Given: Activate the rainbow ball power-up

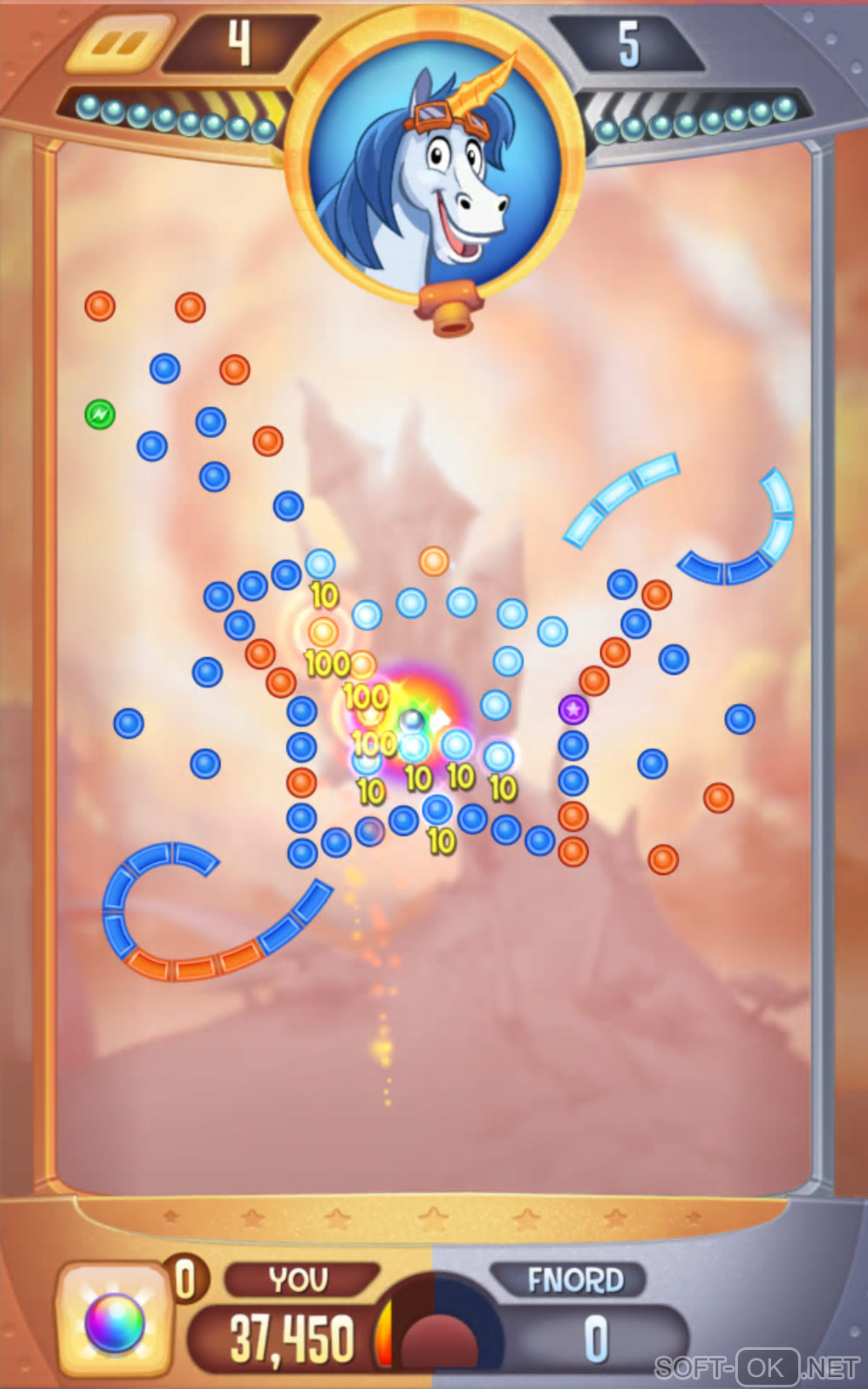Looking at the screenshot, I should point(114,1322).
